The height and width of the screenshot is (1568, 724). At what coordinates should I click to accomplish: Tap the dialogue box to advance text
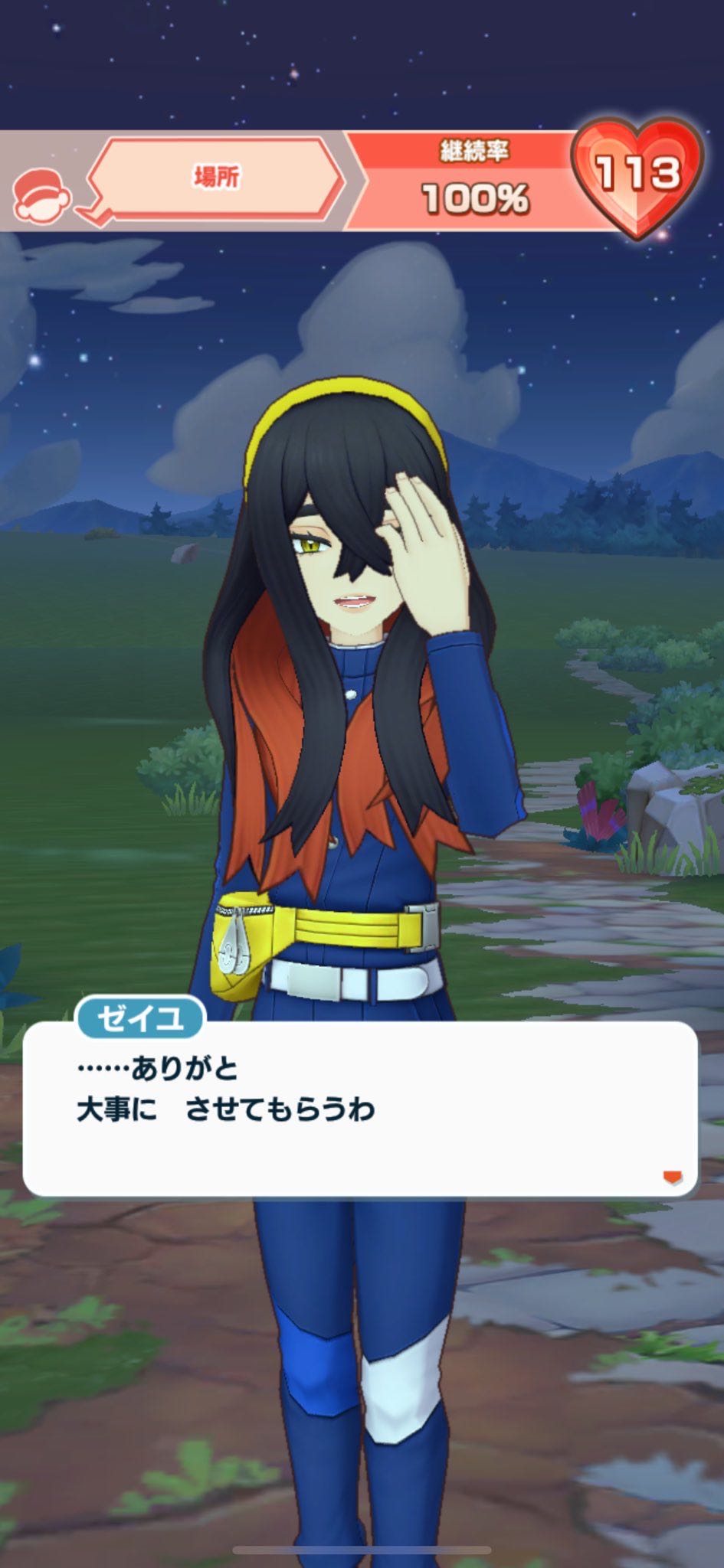click(x=360, y=1109)
